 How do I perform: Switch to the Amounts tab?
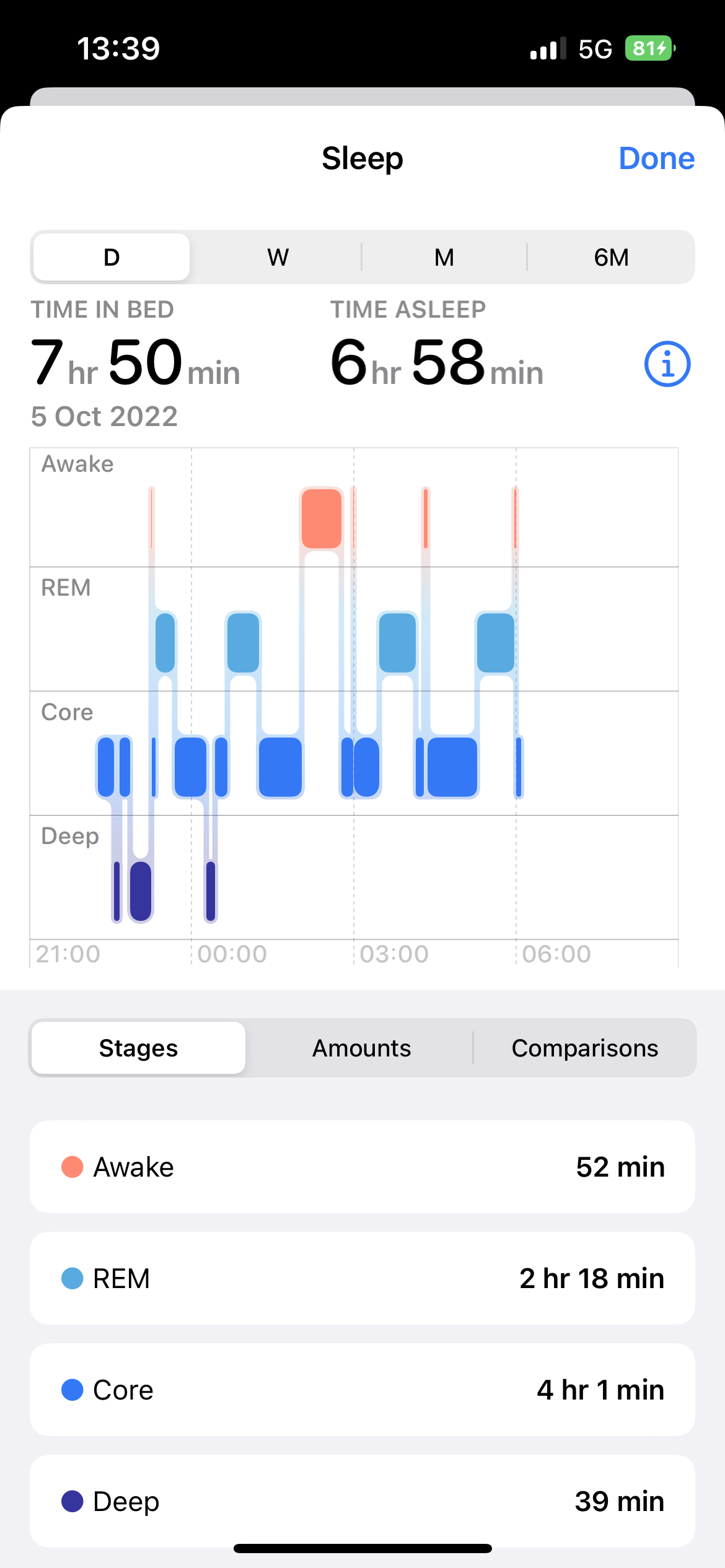[361, 1048]
